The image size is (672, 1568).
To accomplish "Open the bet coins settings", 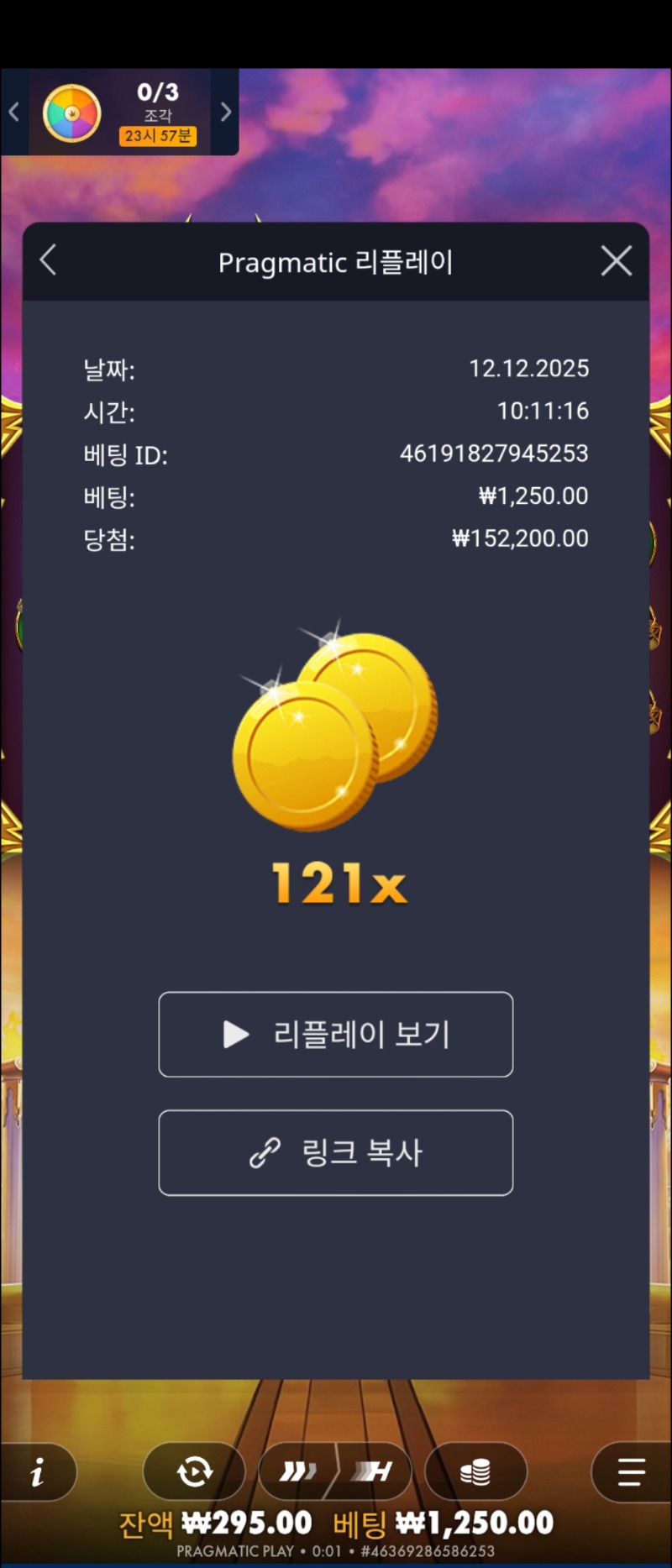I will click(x=475, y=1471).
